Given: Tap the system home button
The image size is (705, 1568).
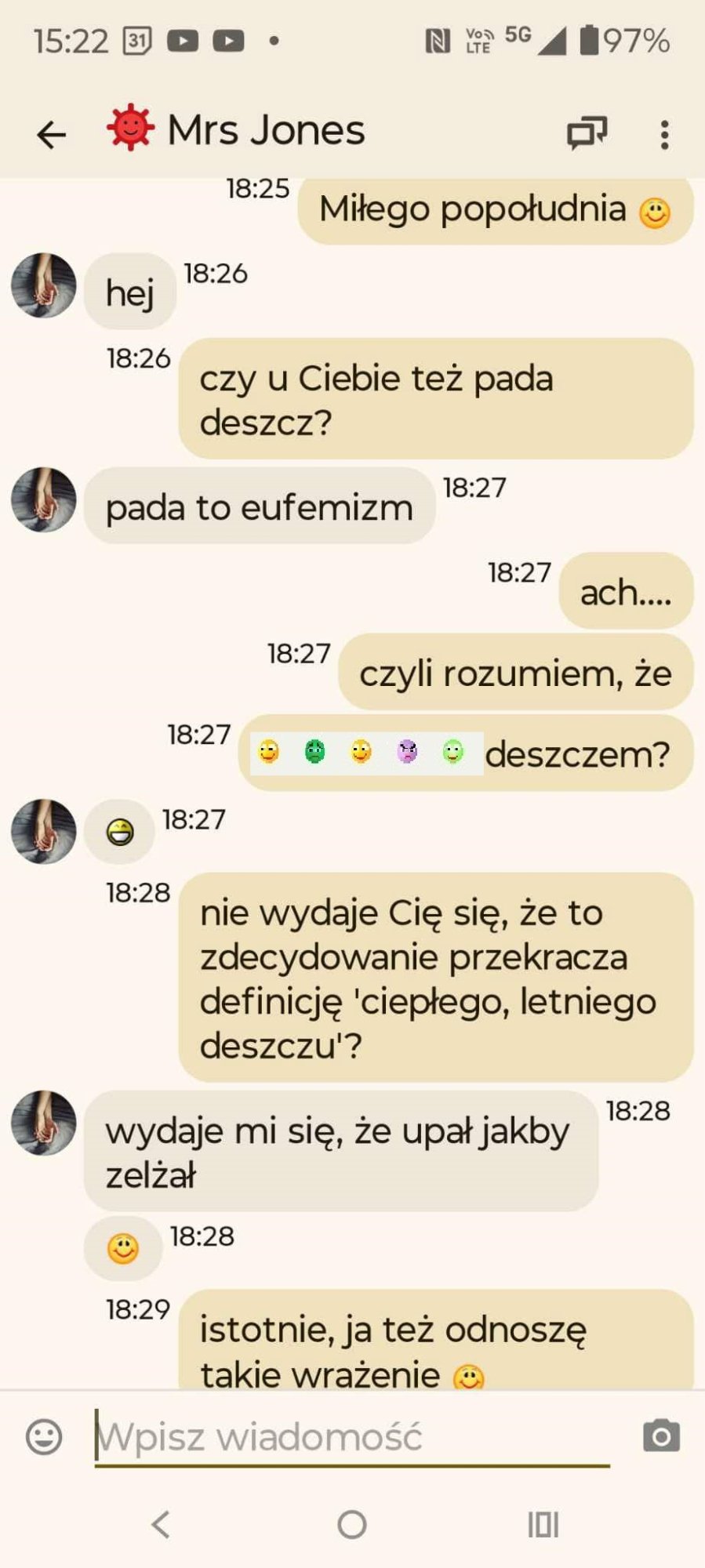Looking at the screenshot, I should click(x=352, y=1525).
